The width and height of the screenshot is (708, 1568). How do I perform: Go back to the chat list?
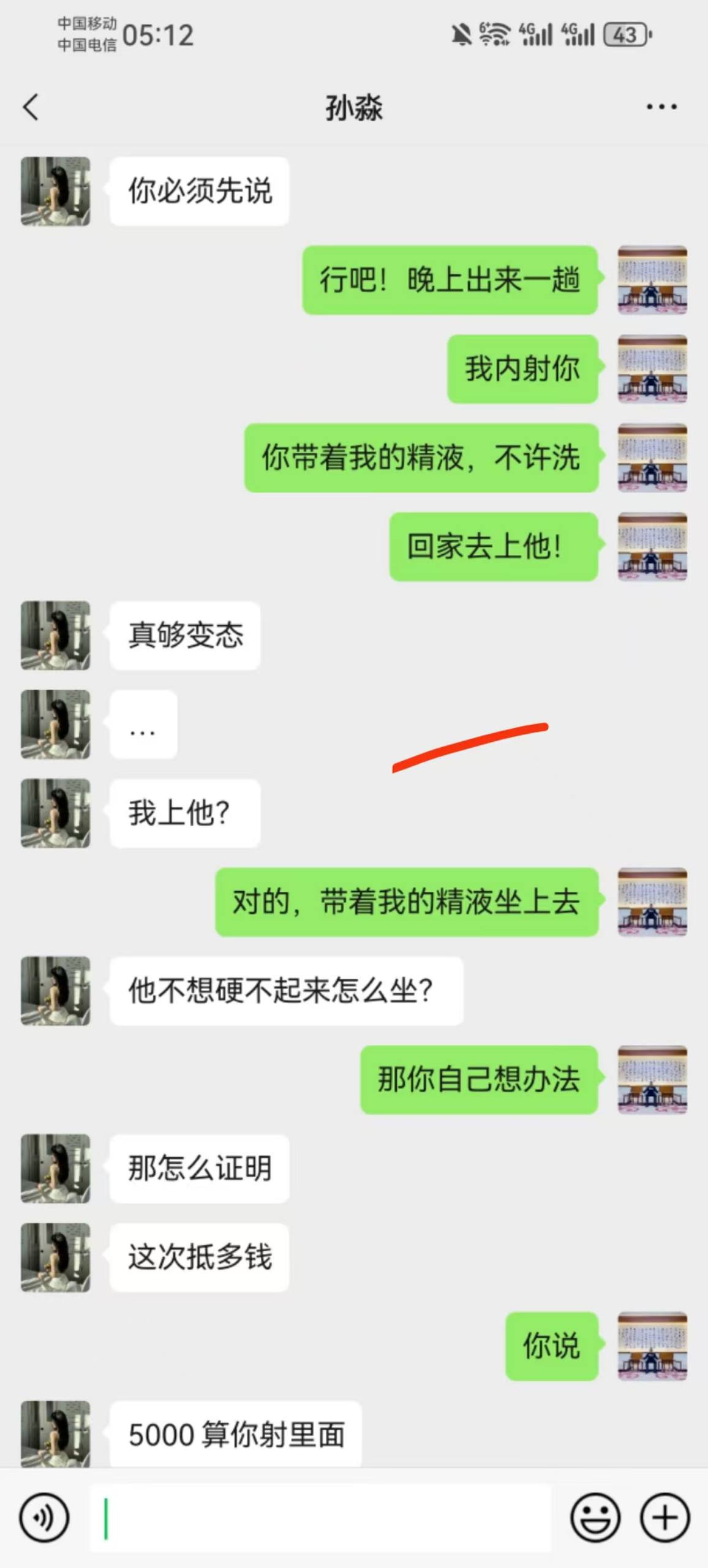pyautogui.click(x=31, y=107)
